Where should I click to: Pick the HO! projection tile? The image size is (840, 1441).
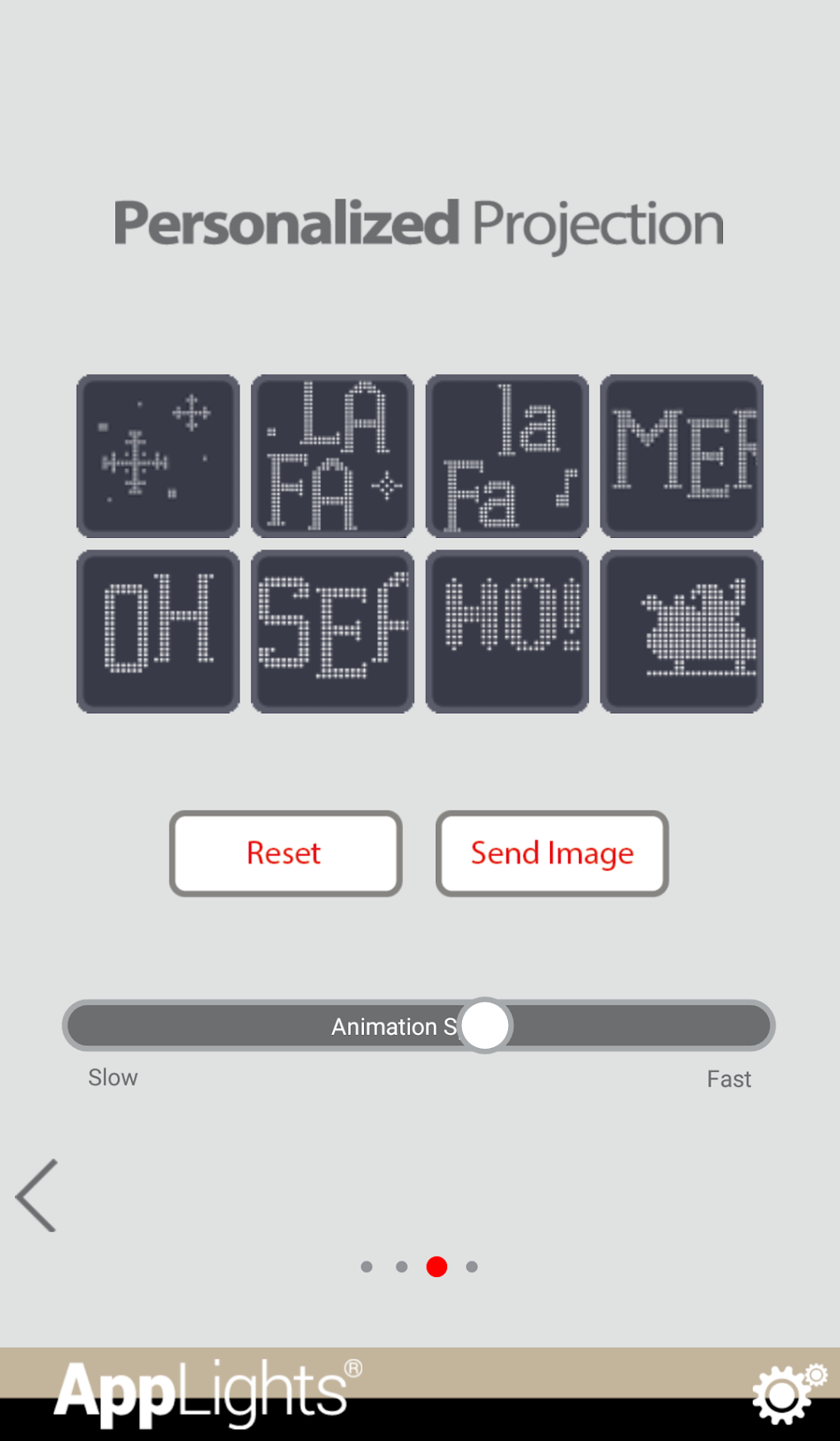click(x=507, y=631)
